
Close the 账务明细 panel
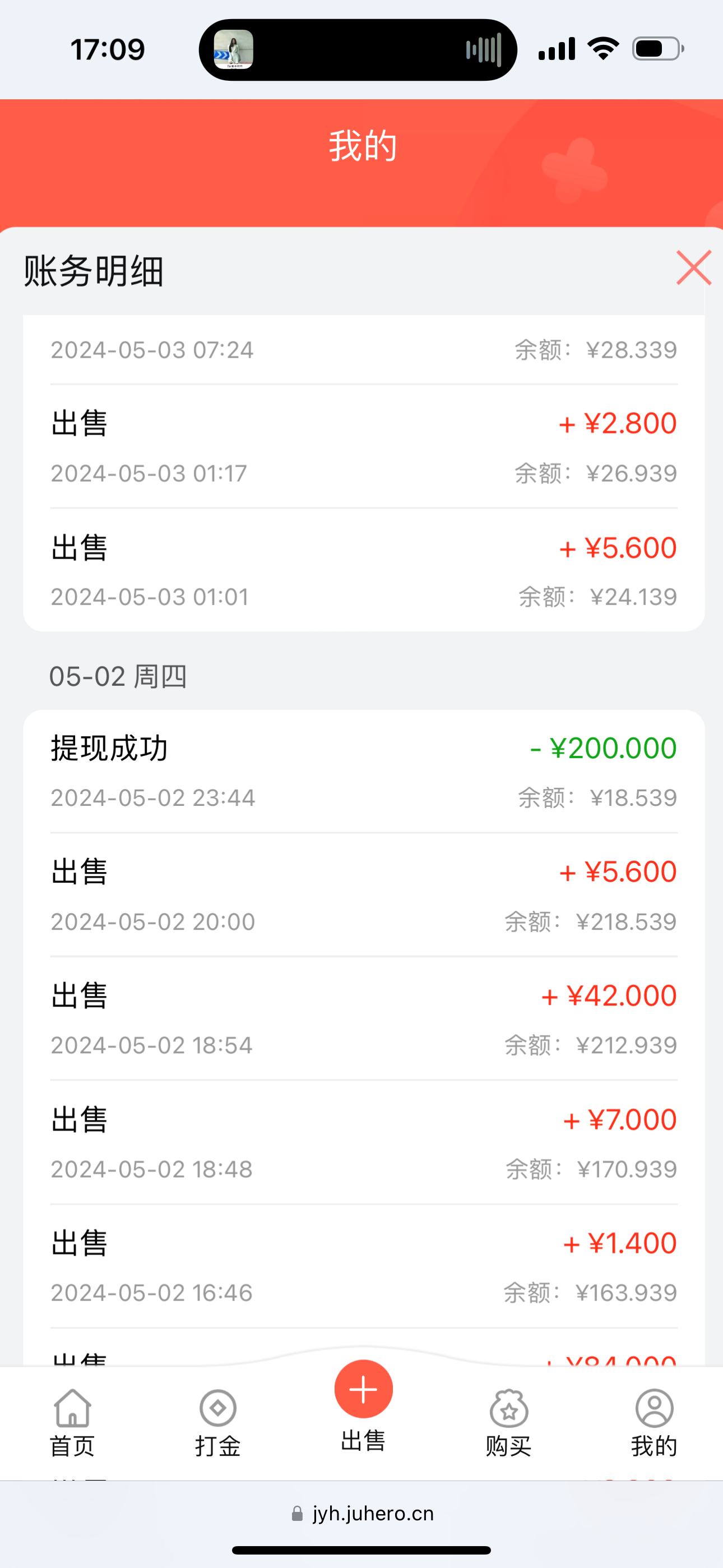point(694,267)
